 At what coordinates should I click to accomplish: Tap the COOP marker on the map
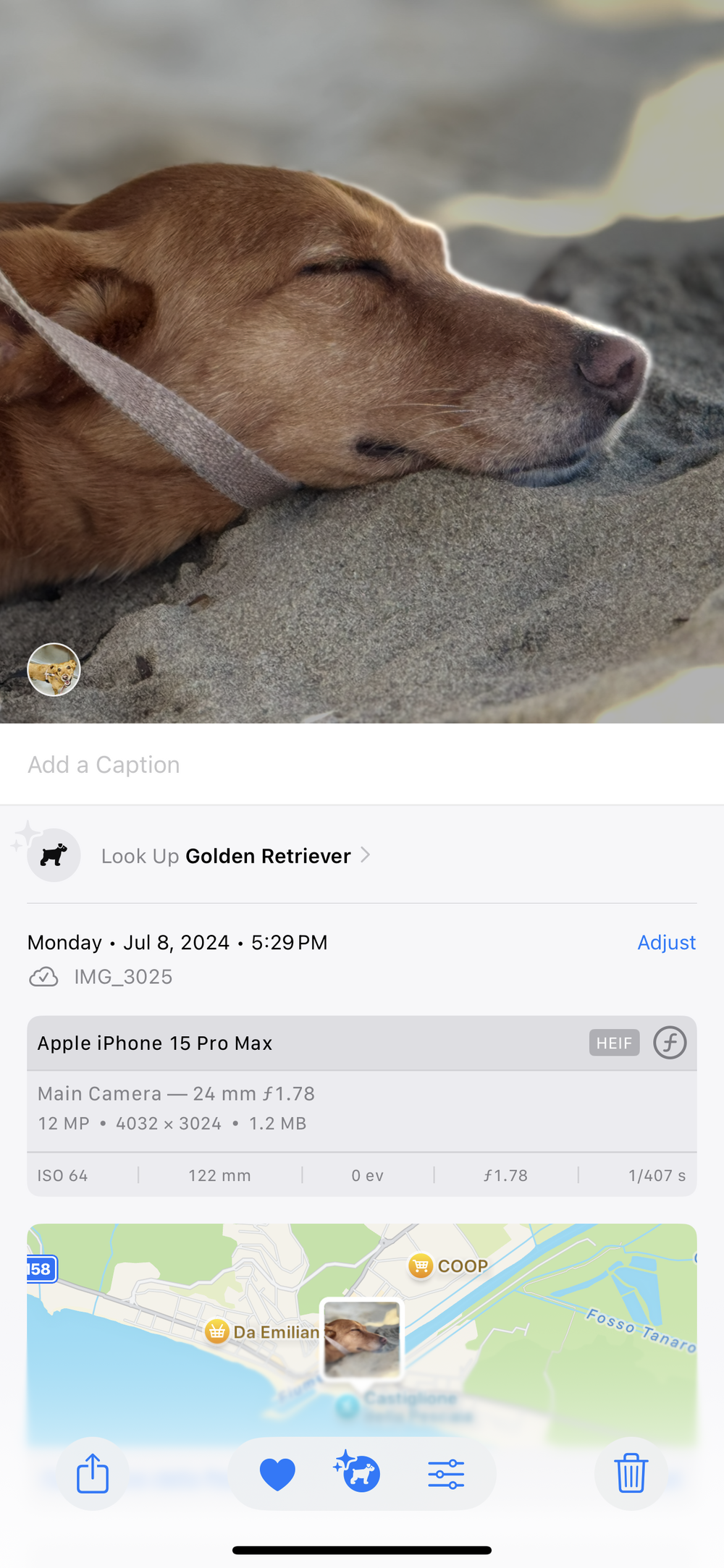point(421,1266)
